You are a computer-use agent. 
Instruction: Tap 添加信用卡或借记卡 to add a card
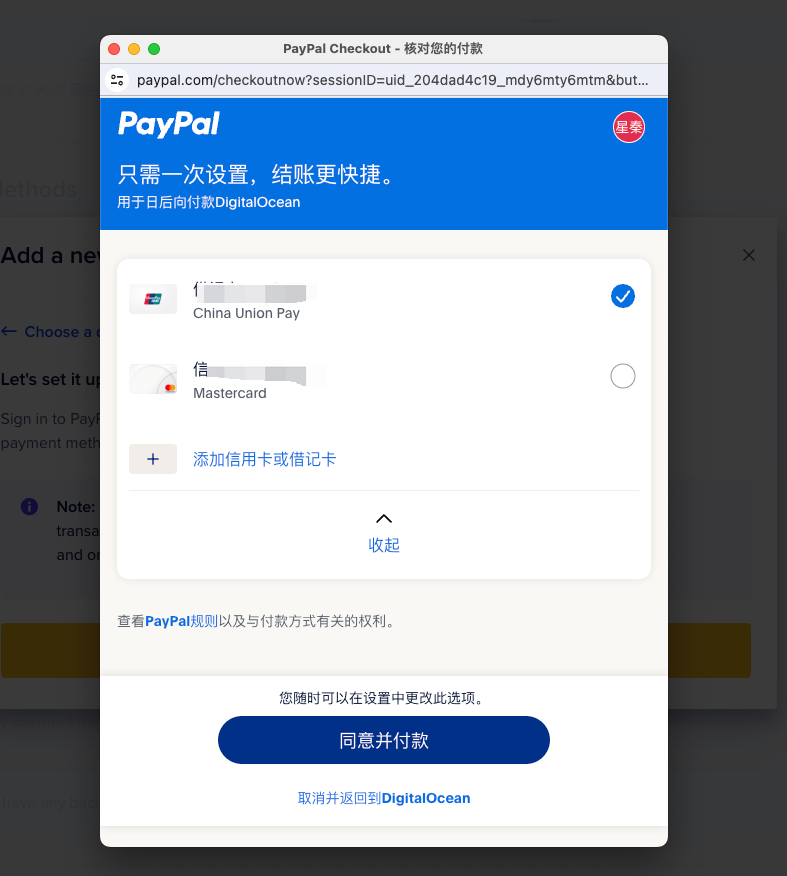(x=264, y=459)
